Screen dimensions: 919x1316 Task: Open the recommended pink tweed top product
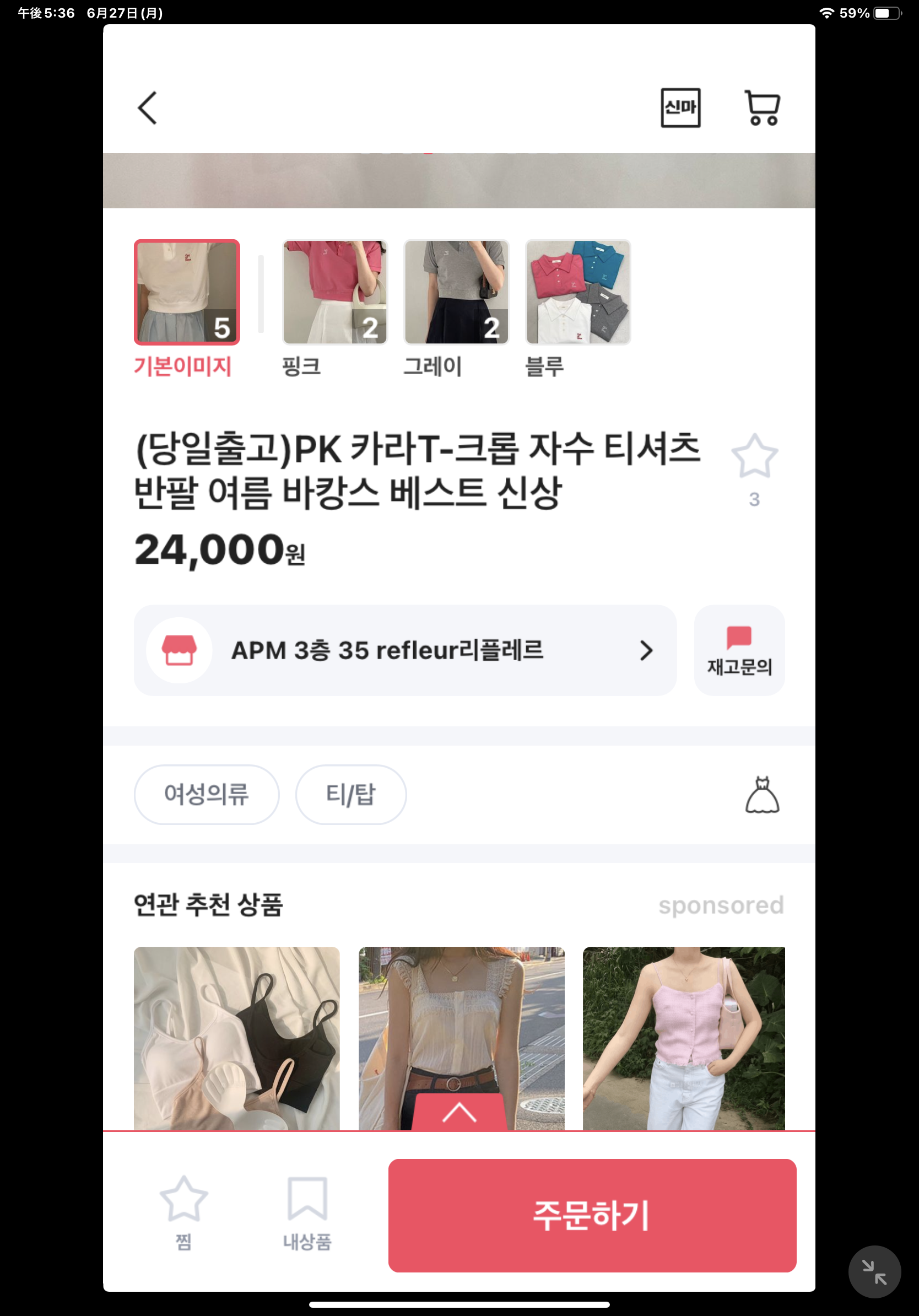click(684, 1038)
